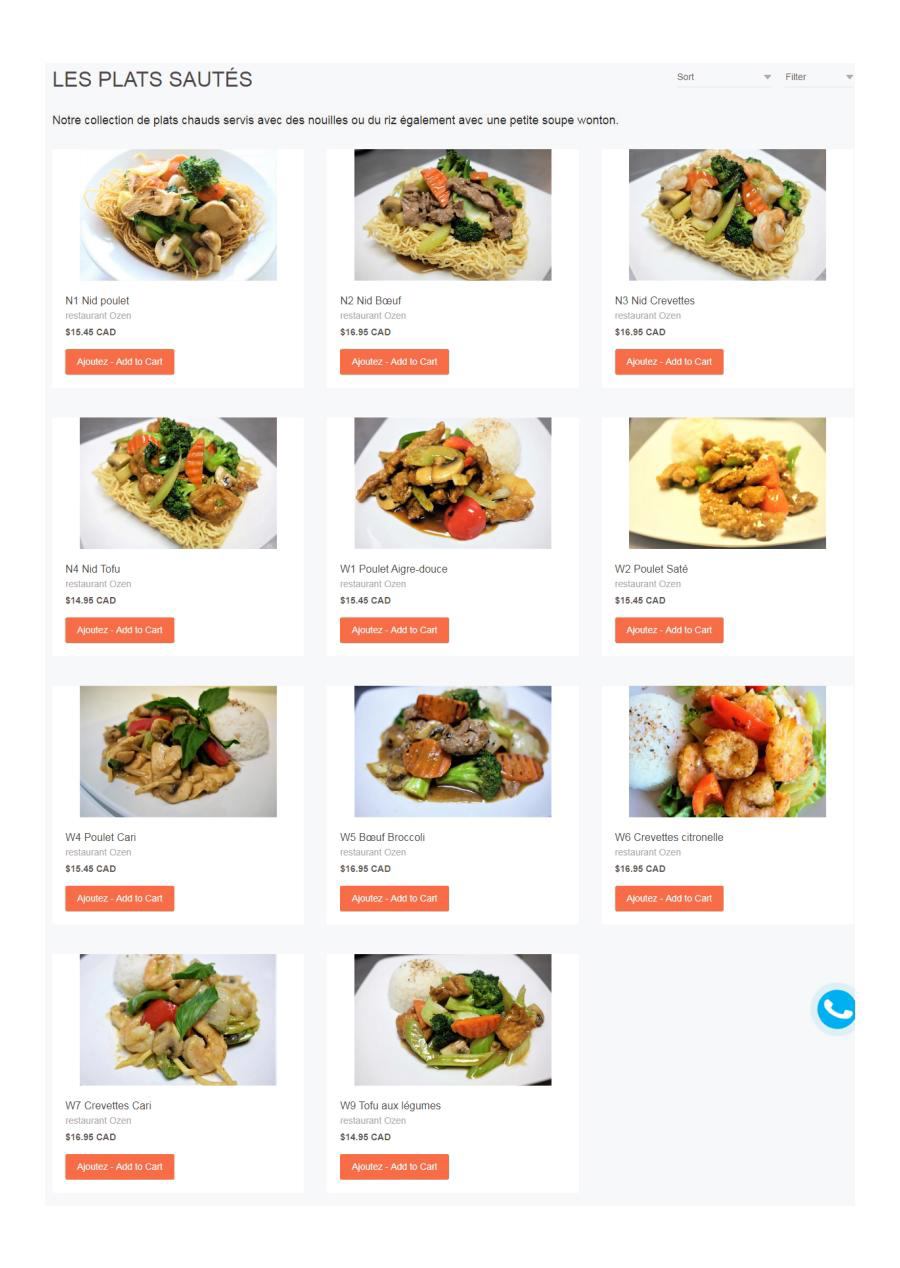Open the Sort dropdown
This screenshot has height=1268, width=900.
click(x=710, y=75)
